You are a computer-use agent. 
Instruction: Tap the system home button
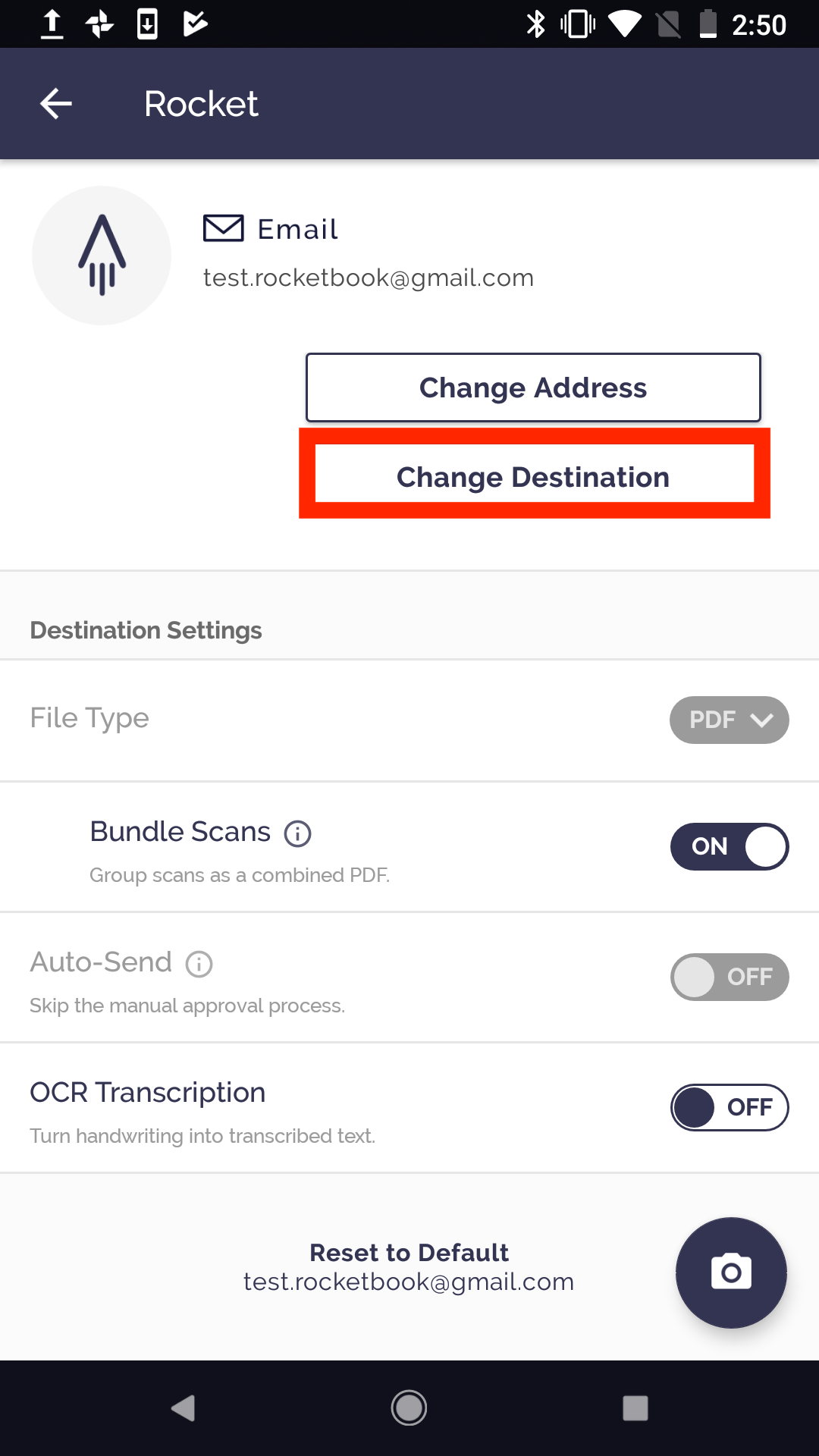click(409, 1408)
